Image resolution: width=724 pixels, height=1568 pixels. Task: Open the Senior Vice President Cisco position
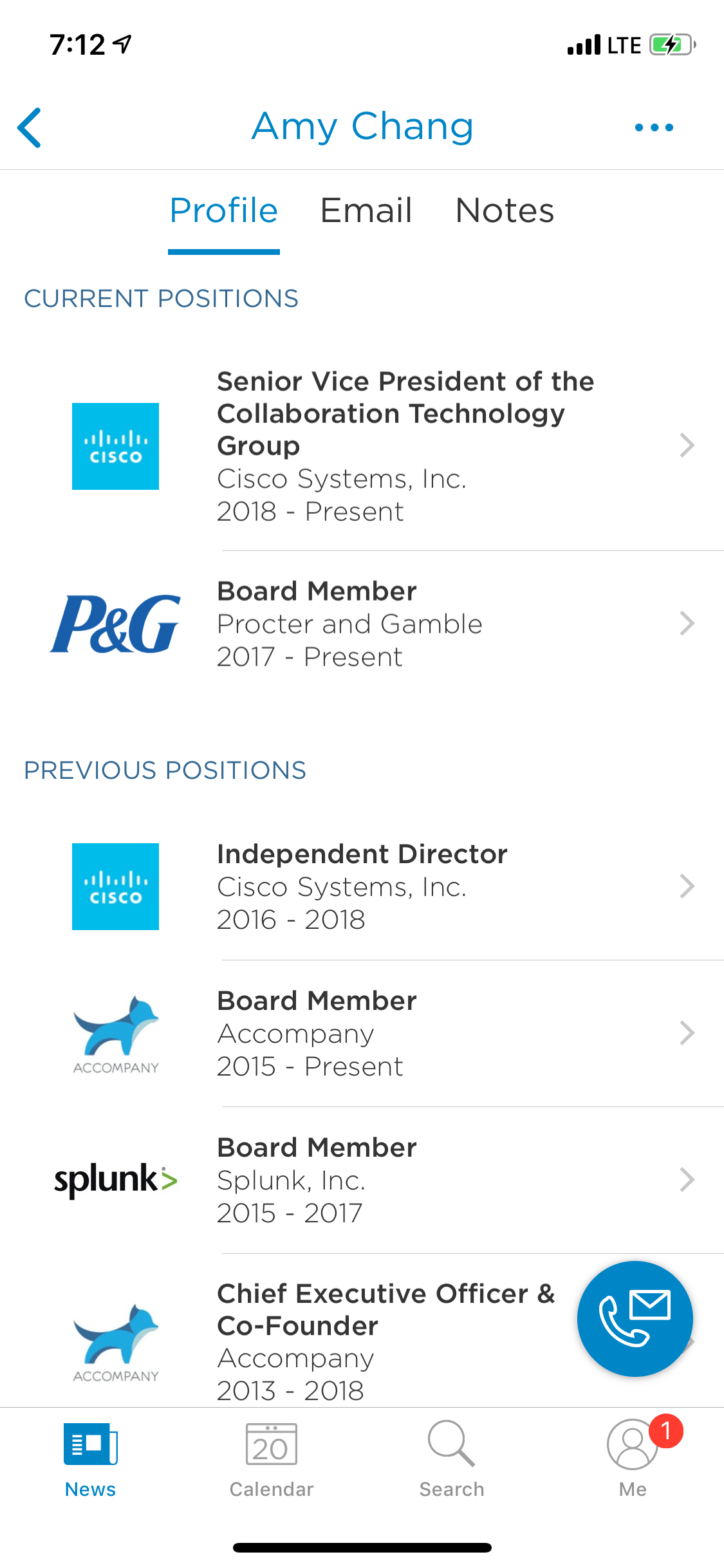(x=362, y=445)
